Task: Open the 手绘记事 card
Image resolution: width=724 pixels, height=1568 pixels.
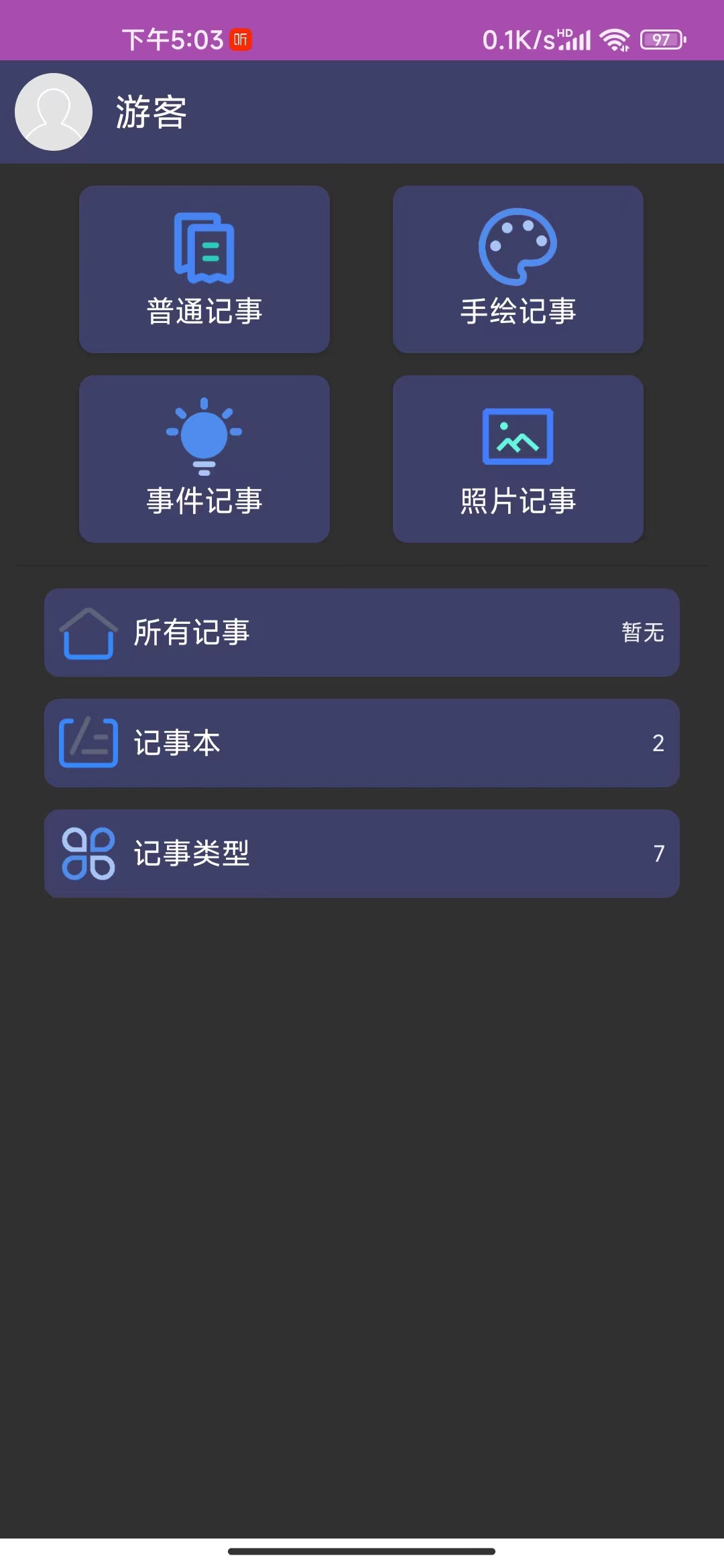Action: tap(518, 270)
